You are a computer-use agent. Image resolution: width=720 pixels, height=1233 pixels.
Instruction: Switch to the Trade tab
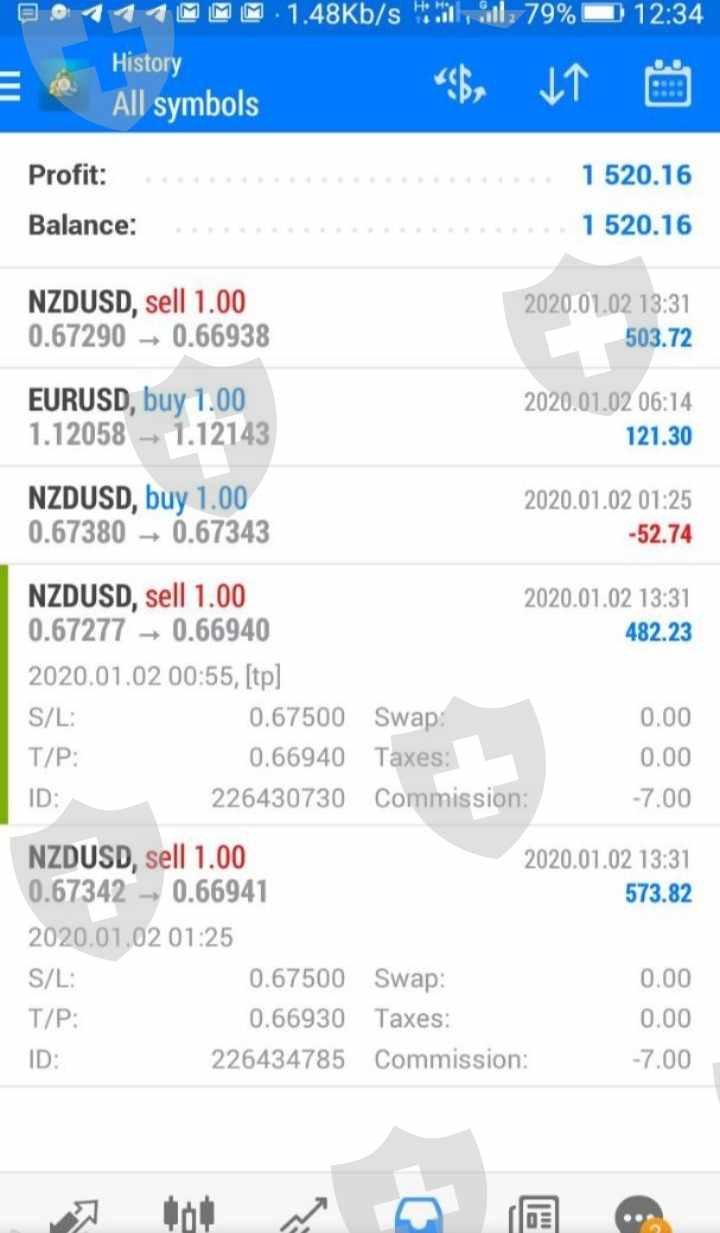[303, 1214]
